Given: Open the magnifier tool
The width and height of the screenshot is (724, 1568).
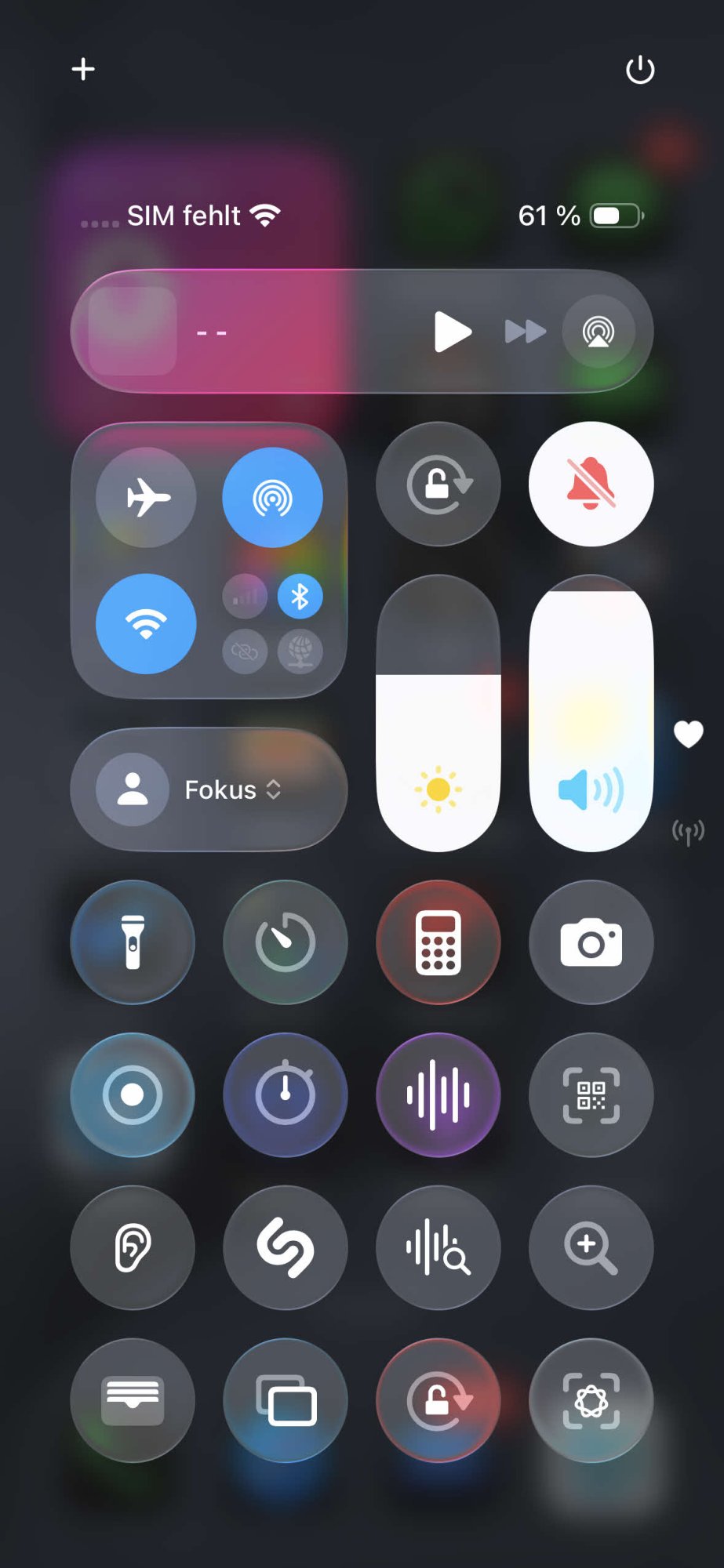Looking at the screenshot, I should point(591,1247).
